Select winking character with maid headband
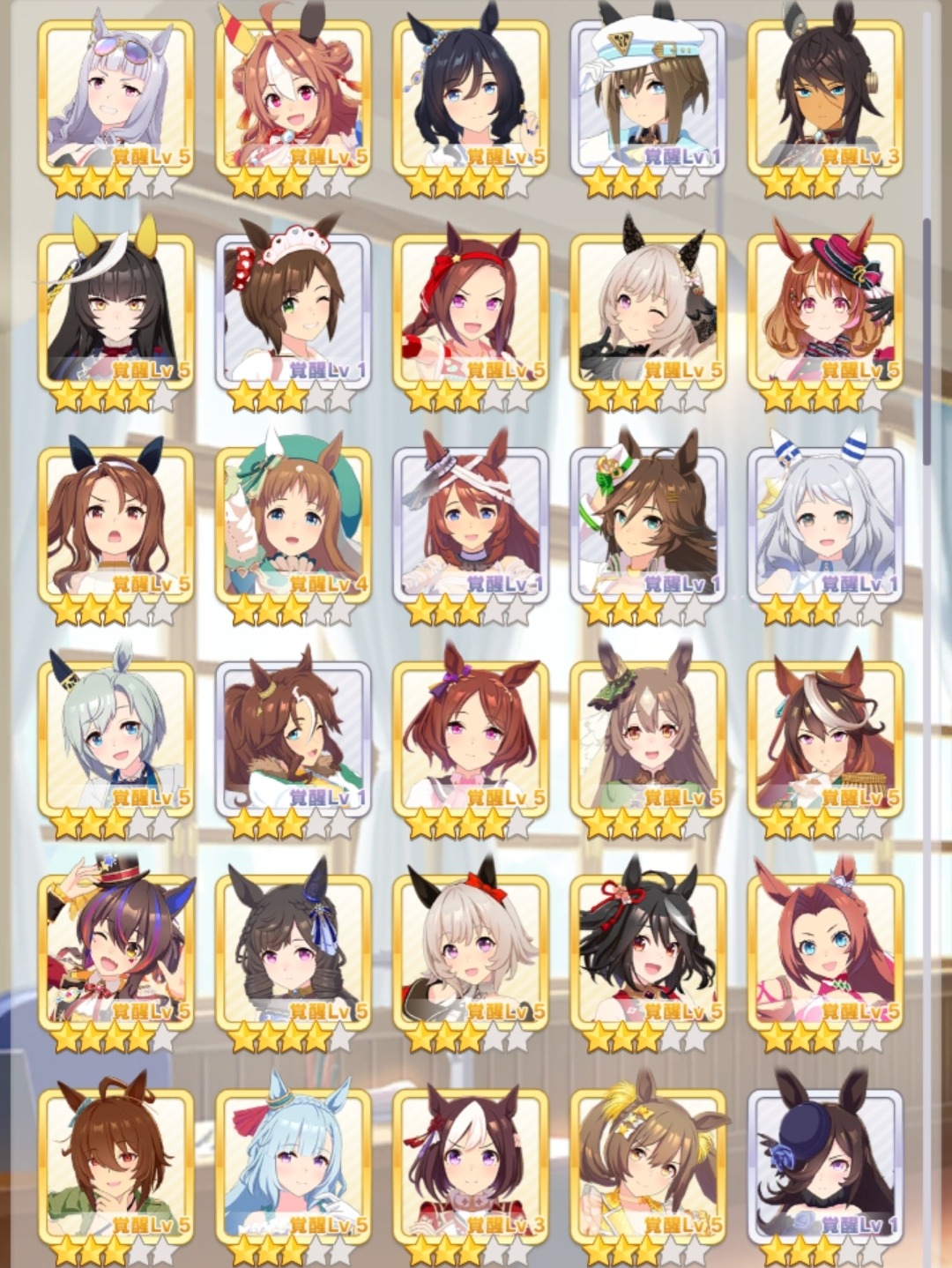The height and width of the screenshot is (1268, 952). 294,310
